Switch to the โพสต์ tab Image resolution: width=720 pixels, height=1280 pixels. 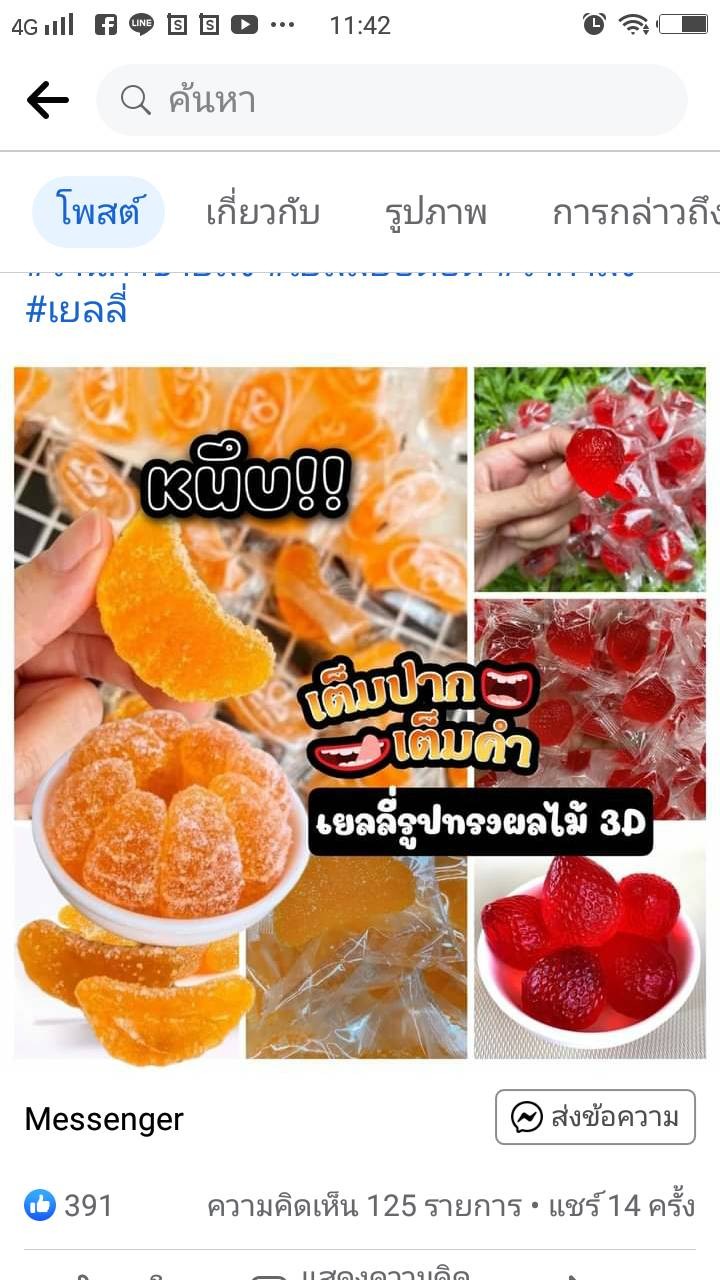[x=98, y=212]
